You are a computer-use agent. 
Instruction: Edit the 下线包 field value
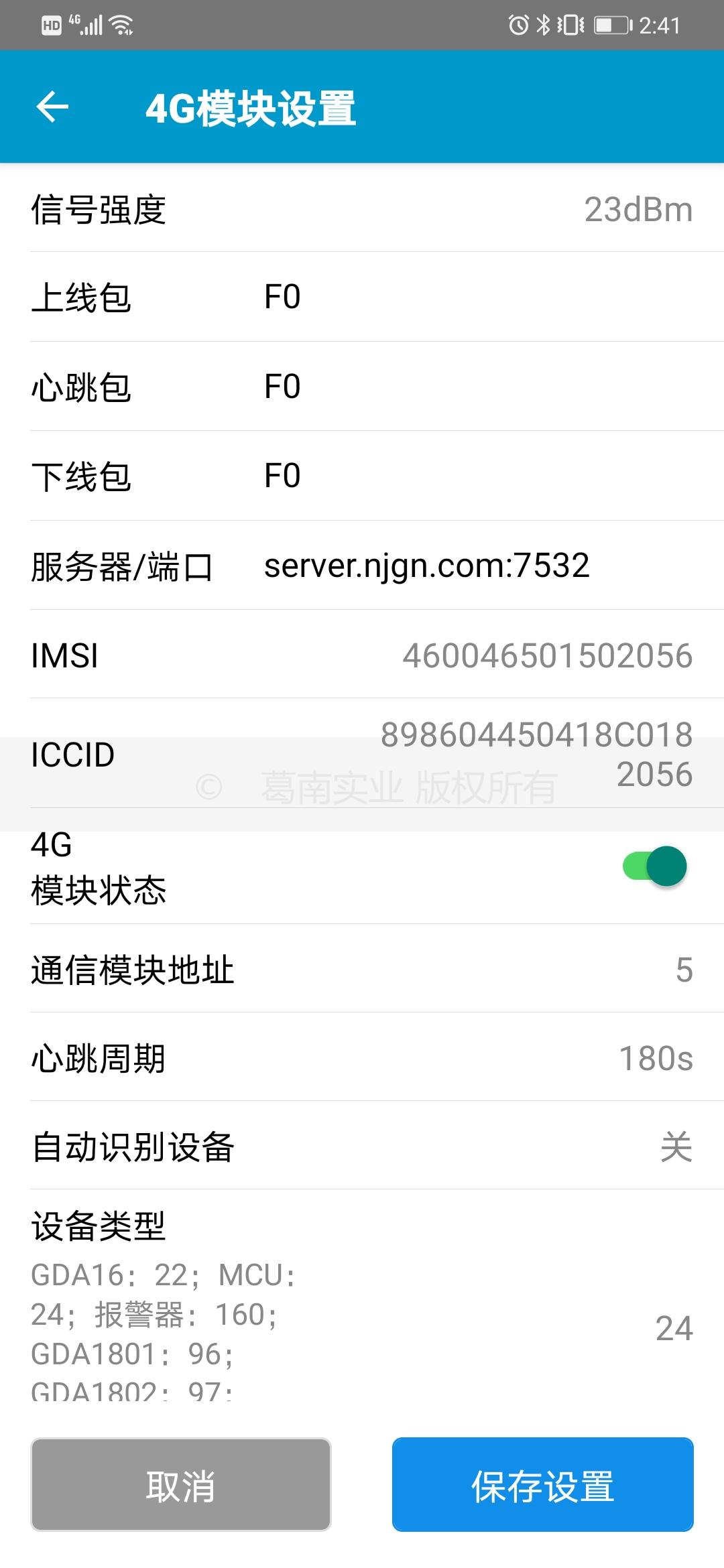pos(479,476)
